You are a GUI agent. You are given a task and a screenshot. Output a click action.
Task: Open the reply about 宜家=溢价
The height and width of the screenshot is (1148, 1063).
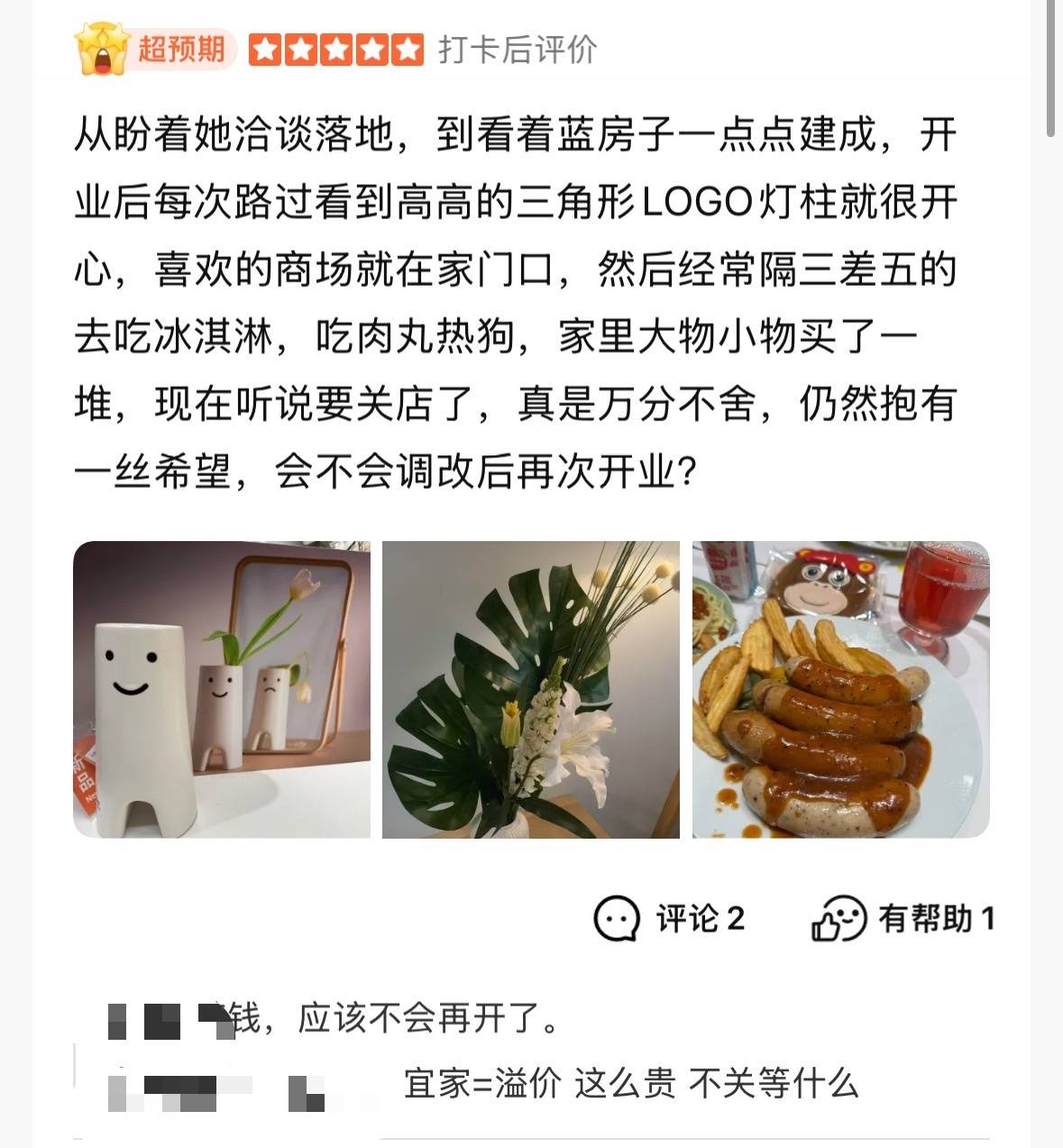point(629,1083)
